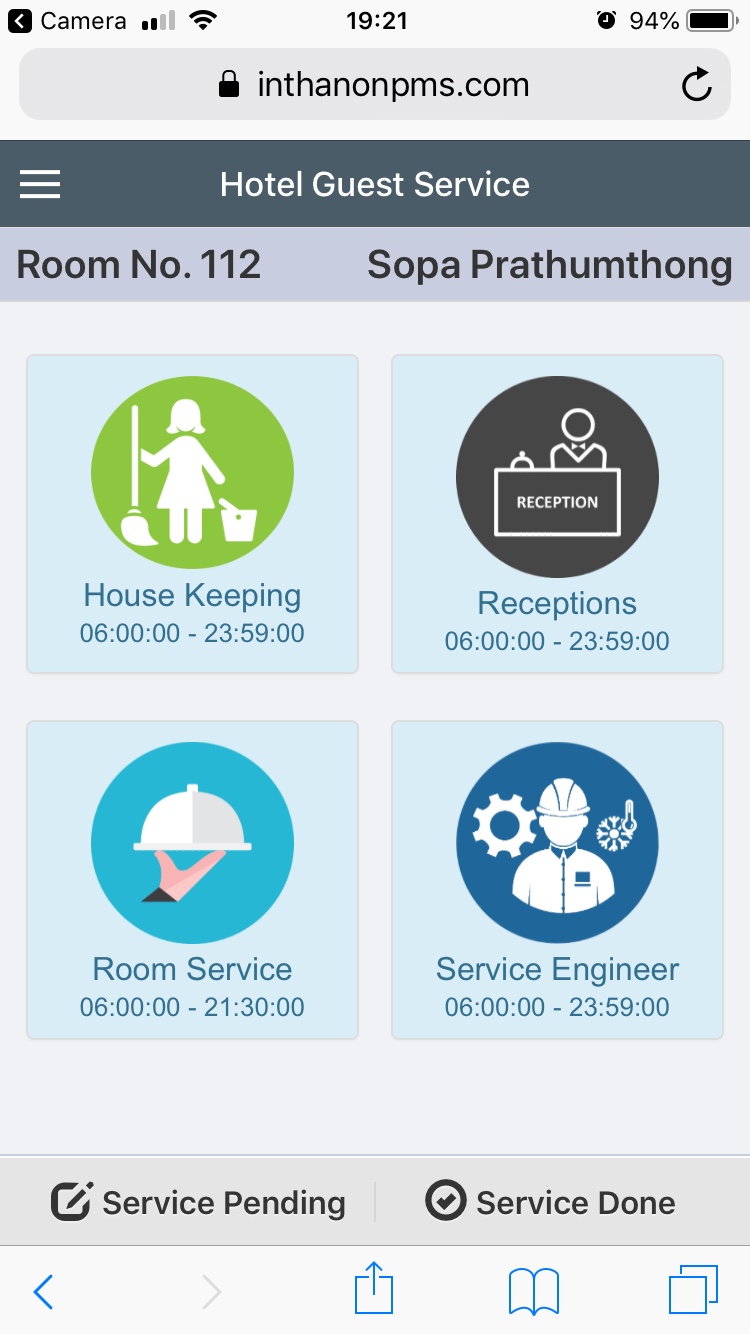Open the House Keeping service card
This screenshot has height=1334, width=750.
tap(192, 514)
